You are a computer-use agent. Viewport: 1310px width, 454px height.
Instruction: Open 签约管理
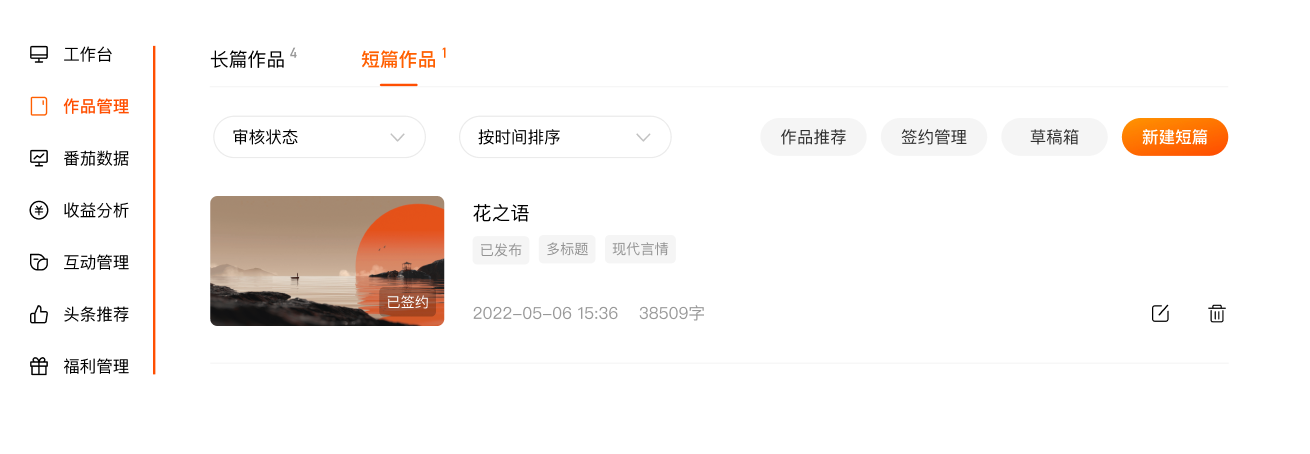click(x=933, y=137)
